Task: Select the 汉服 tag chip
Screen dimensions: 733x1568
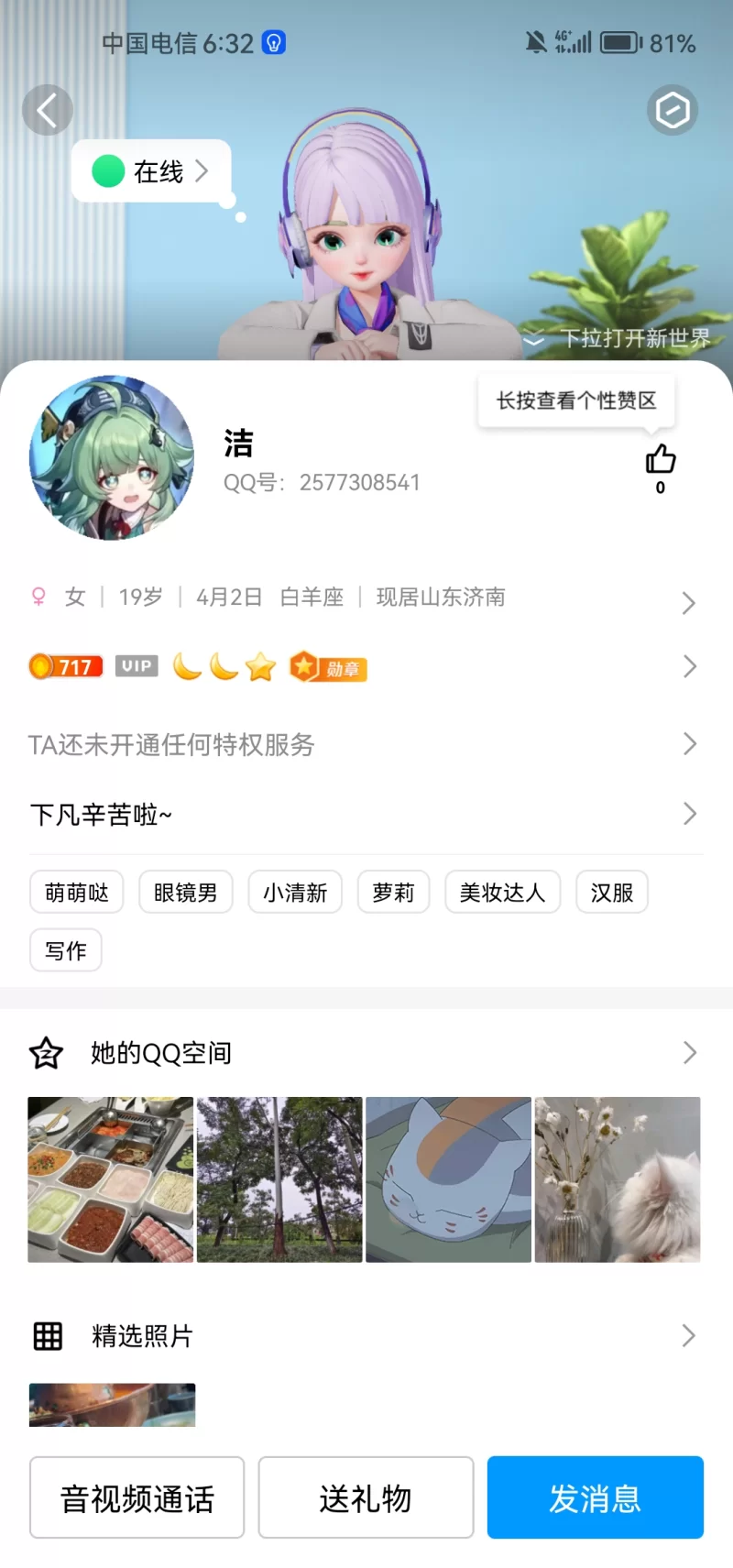Action: pyautogui.click(x=611, y=893)
